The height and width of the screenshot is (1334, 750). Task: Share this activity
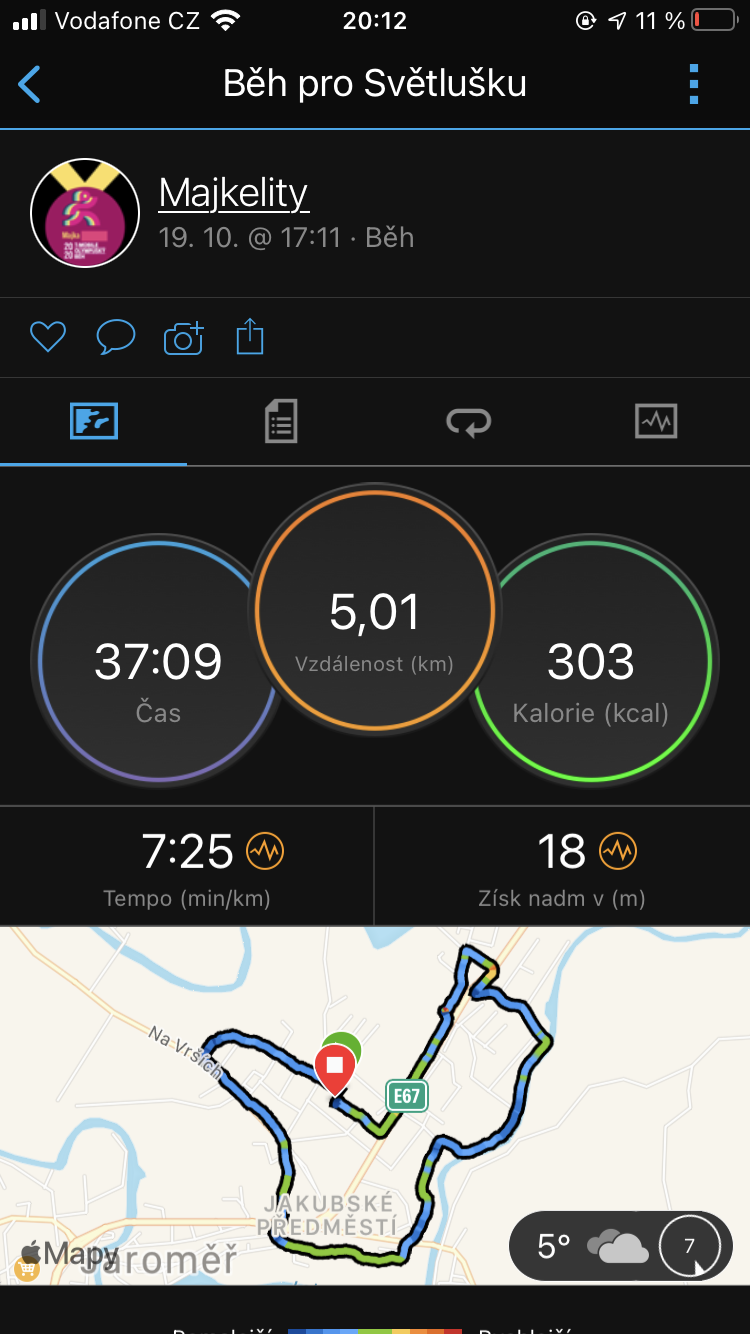(250, 337)
